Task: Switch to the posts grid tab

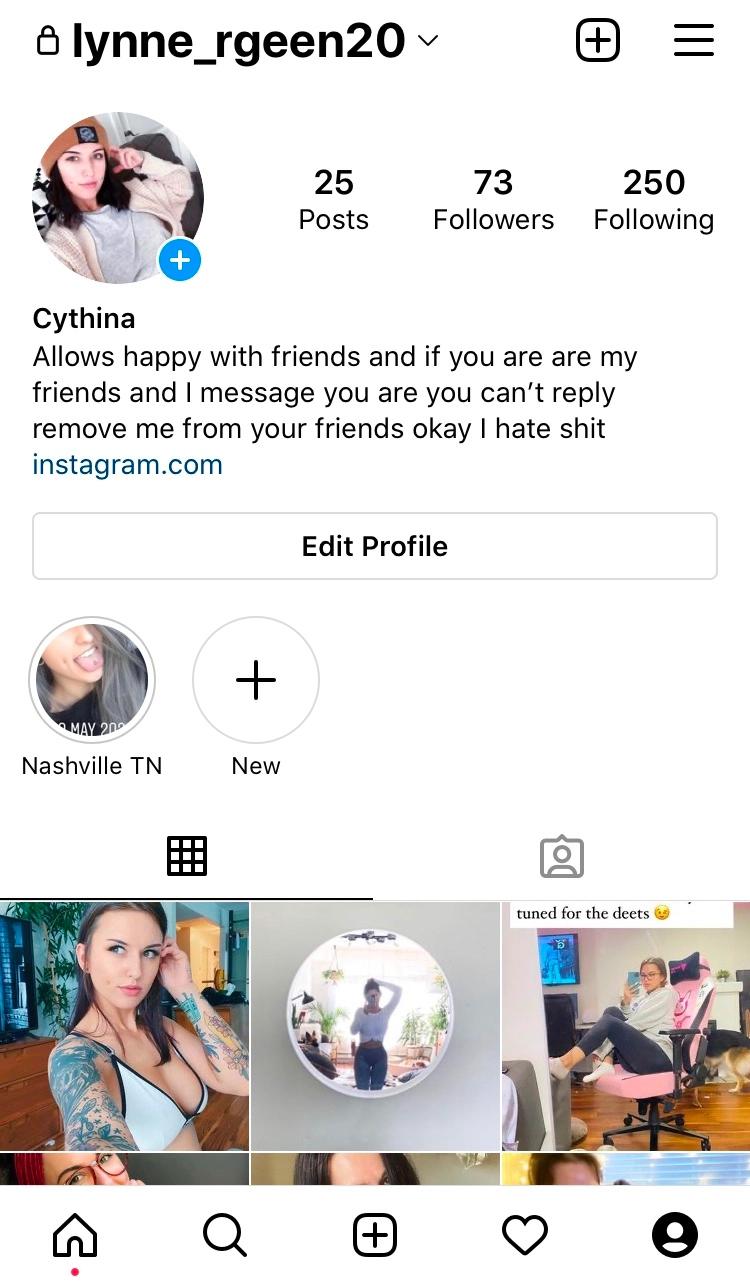Action: (187, 856)
